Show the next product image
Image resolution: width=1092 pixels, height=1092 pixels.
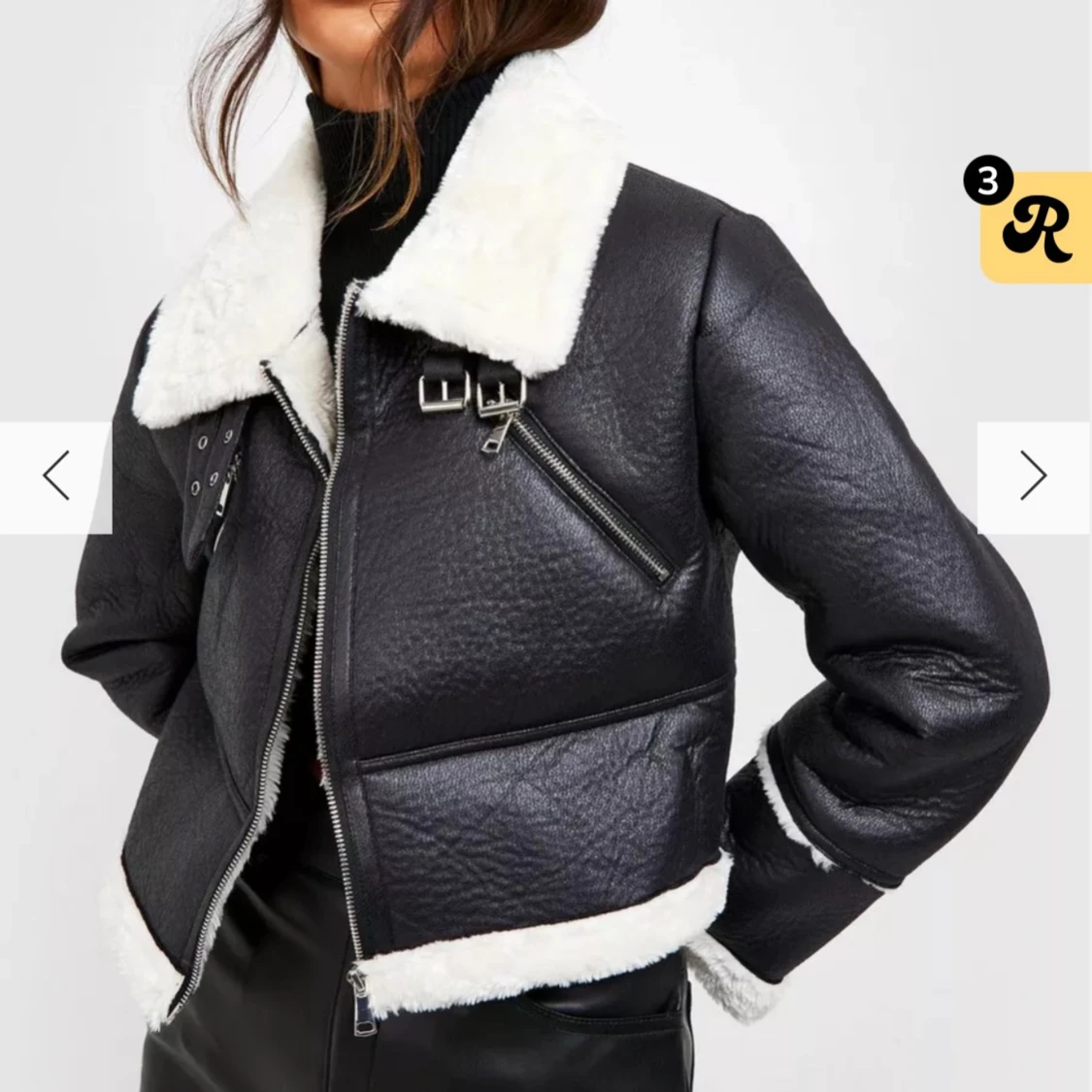coord(1034,477)
